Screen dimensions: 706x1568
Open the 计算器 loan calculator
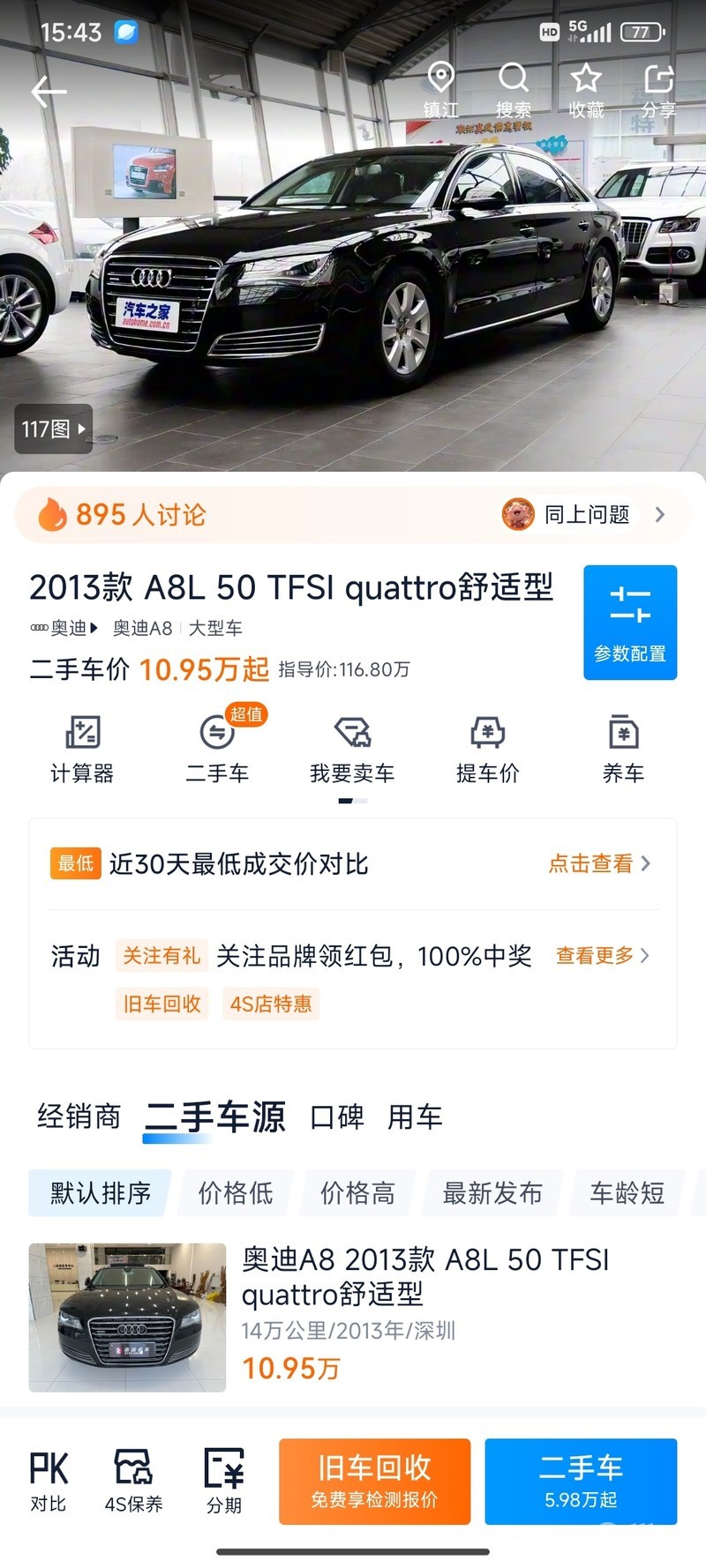point(82,748)
